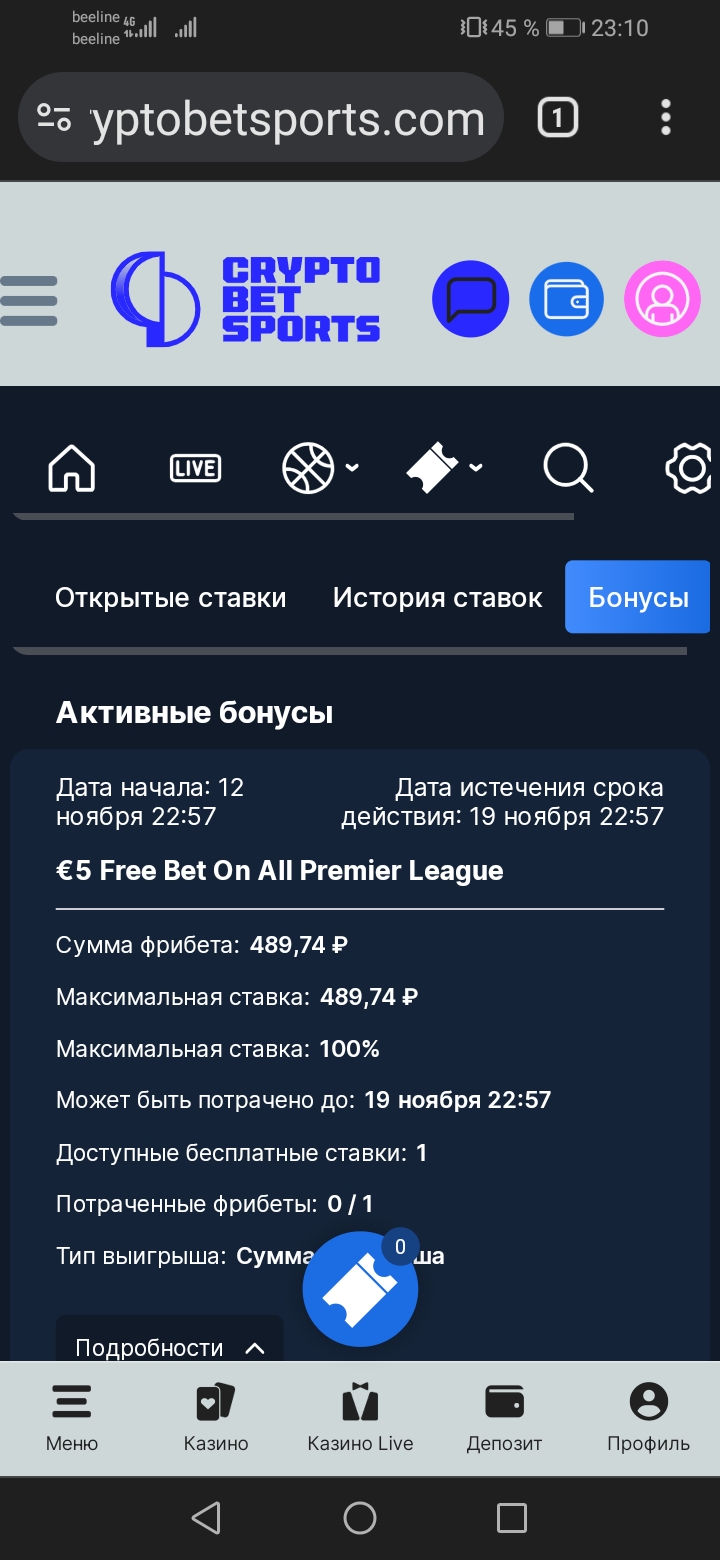This screenshot has width=720, height=1560.
Task: Collapse the Подробности details section
Action: coord(170,1346)
